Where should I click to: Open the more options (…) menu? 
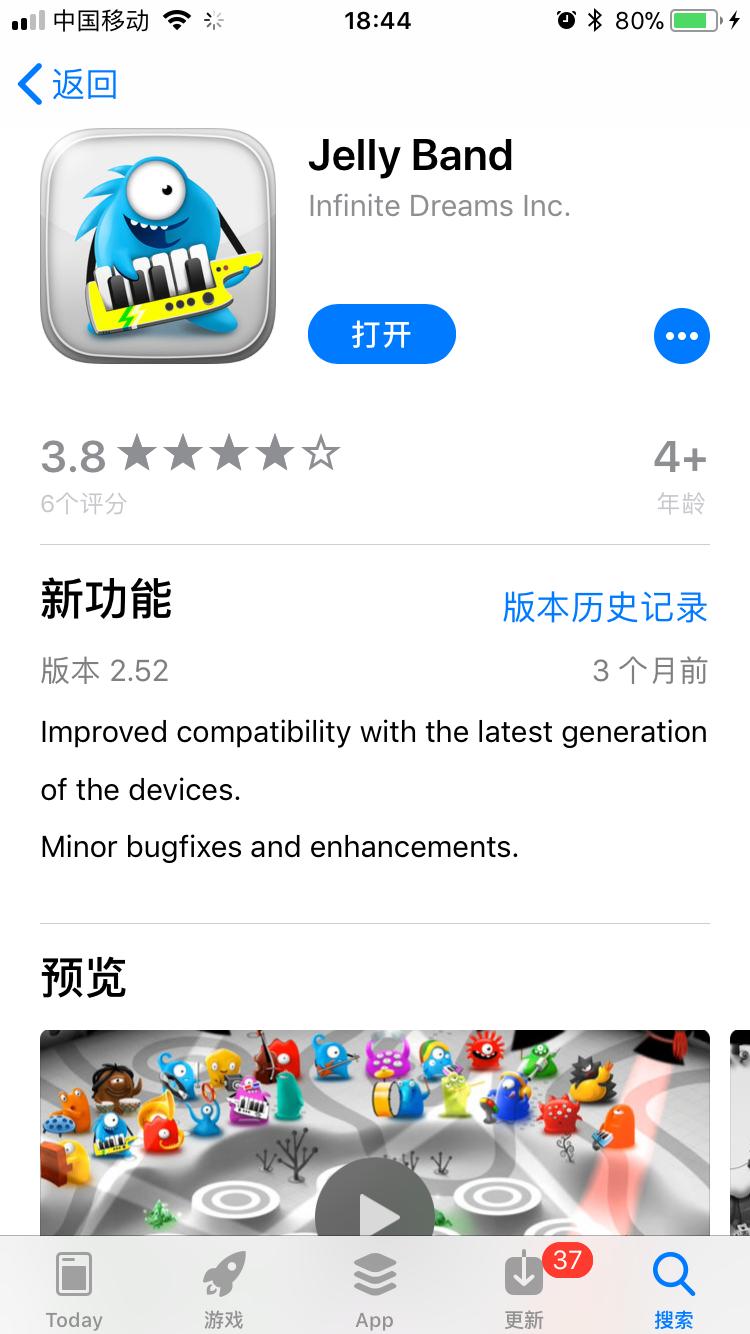click(682, 335)
